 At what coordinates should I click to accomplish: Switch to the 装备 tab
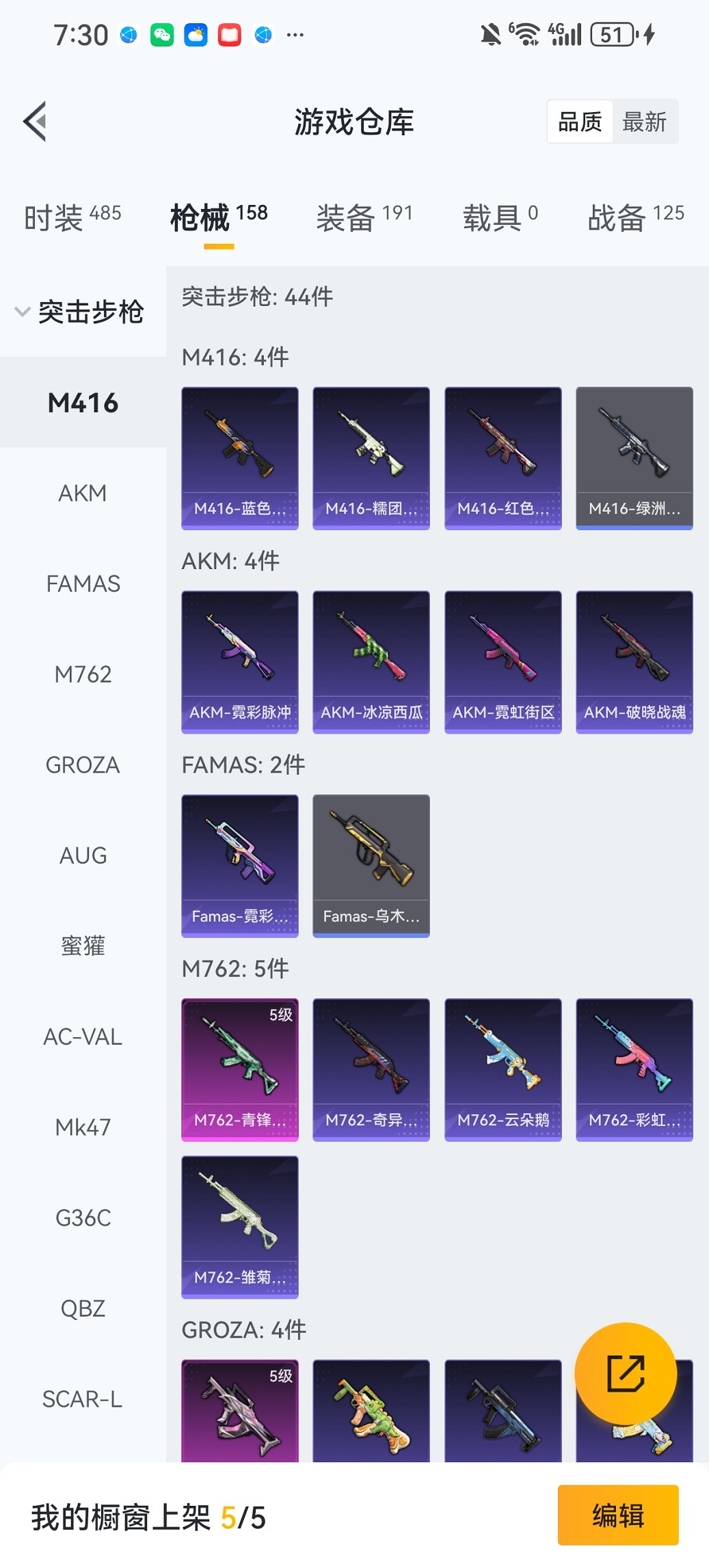(x=364, y=217)
